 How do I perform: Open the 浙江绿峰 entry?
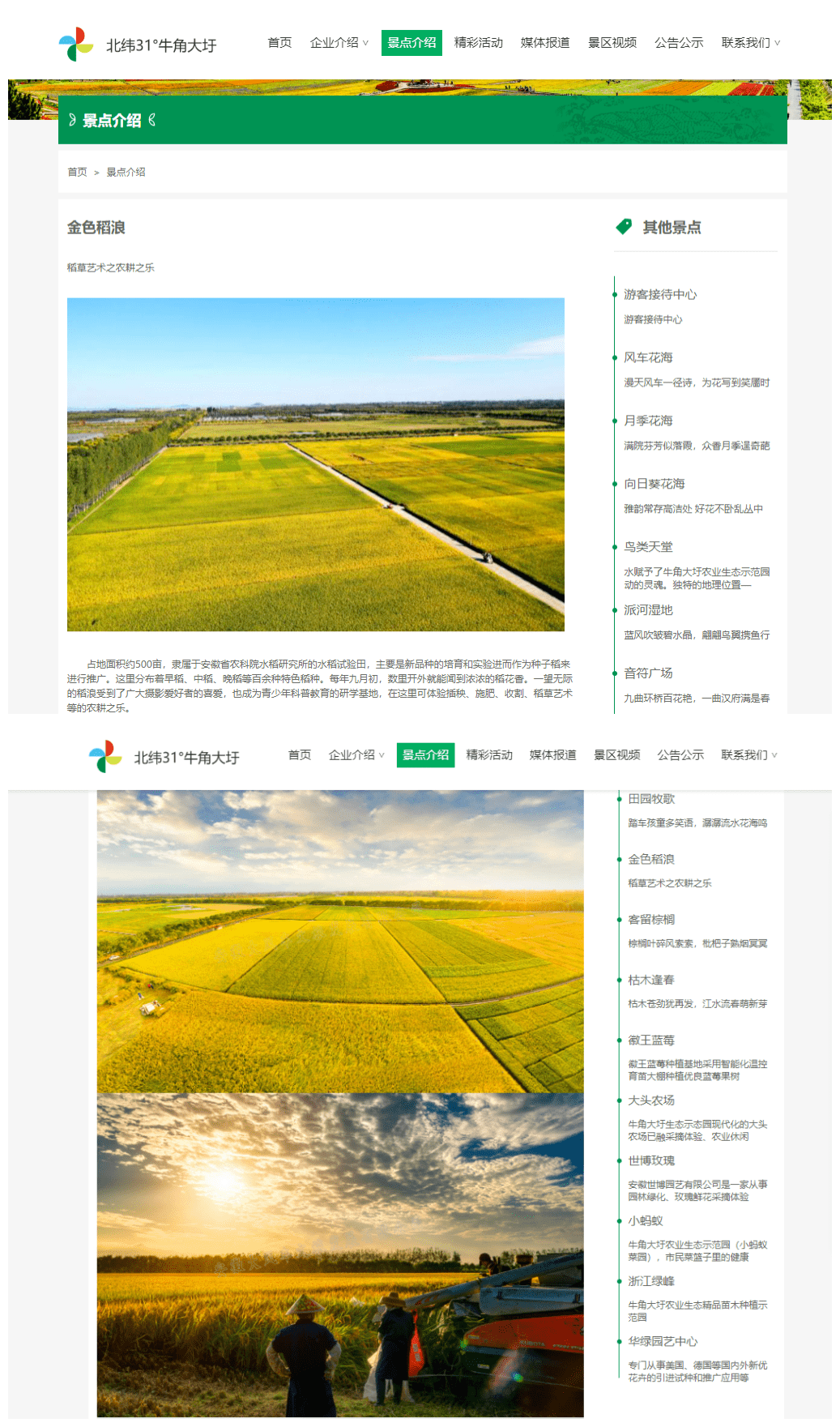tap(651, 1281)
